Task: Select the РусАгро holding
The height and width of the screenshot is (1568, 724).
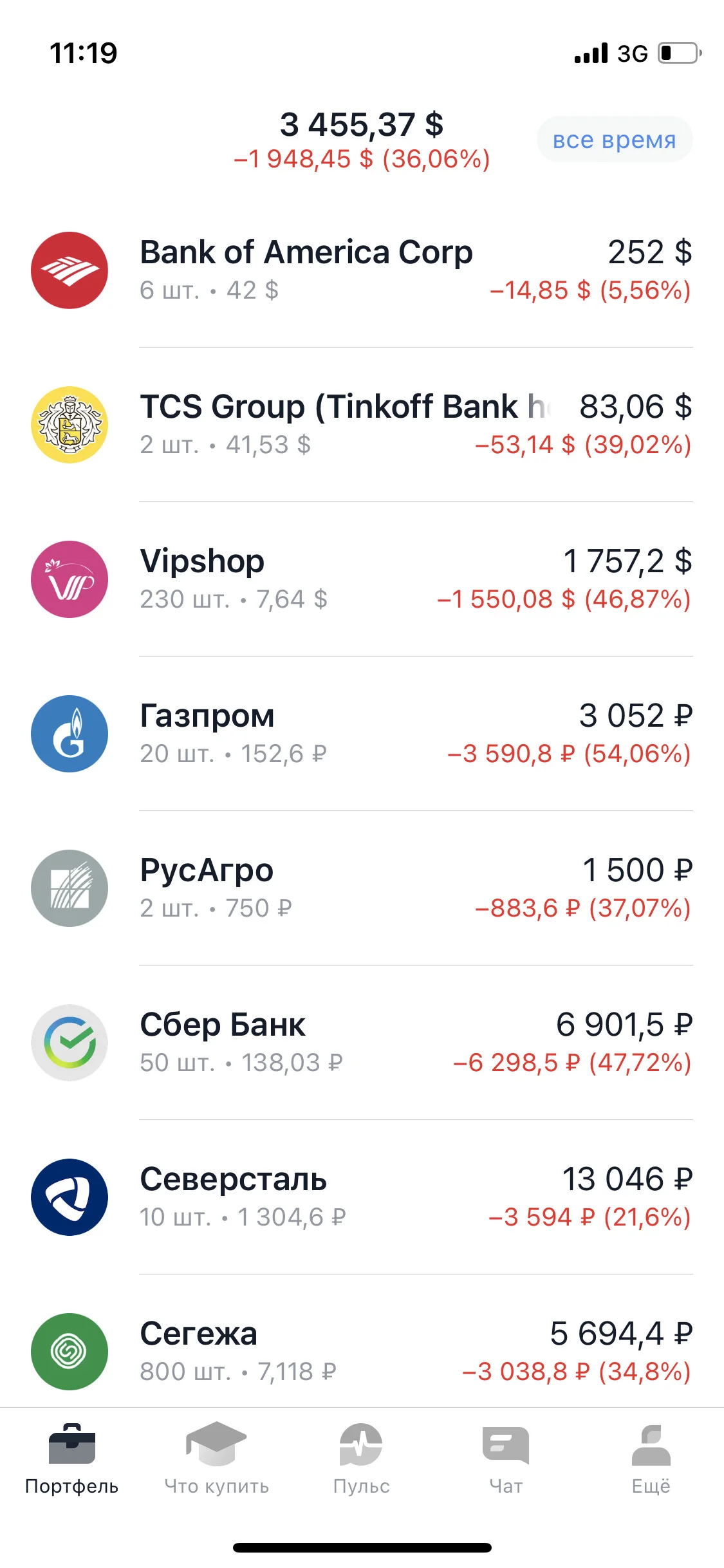Action: tap(362, 888)
